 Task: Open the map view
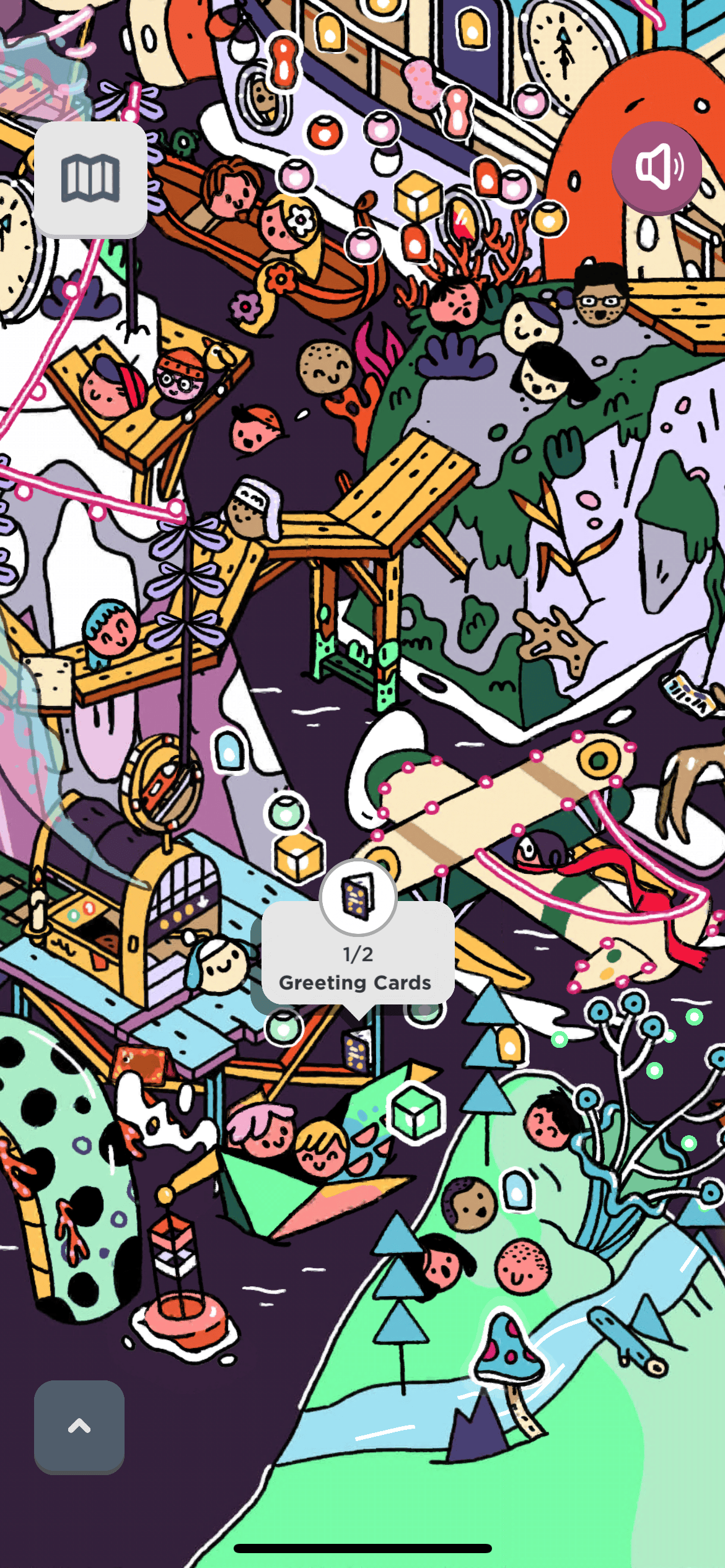coord(90,178)
